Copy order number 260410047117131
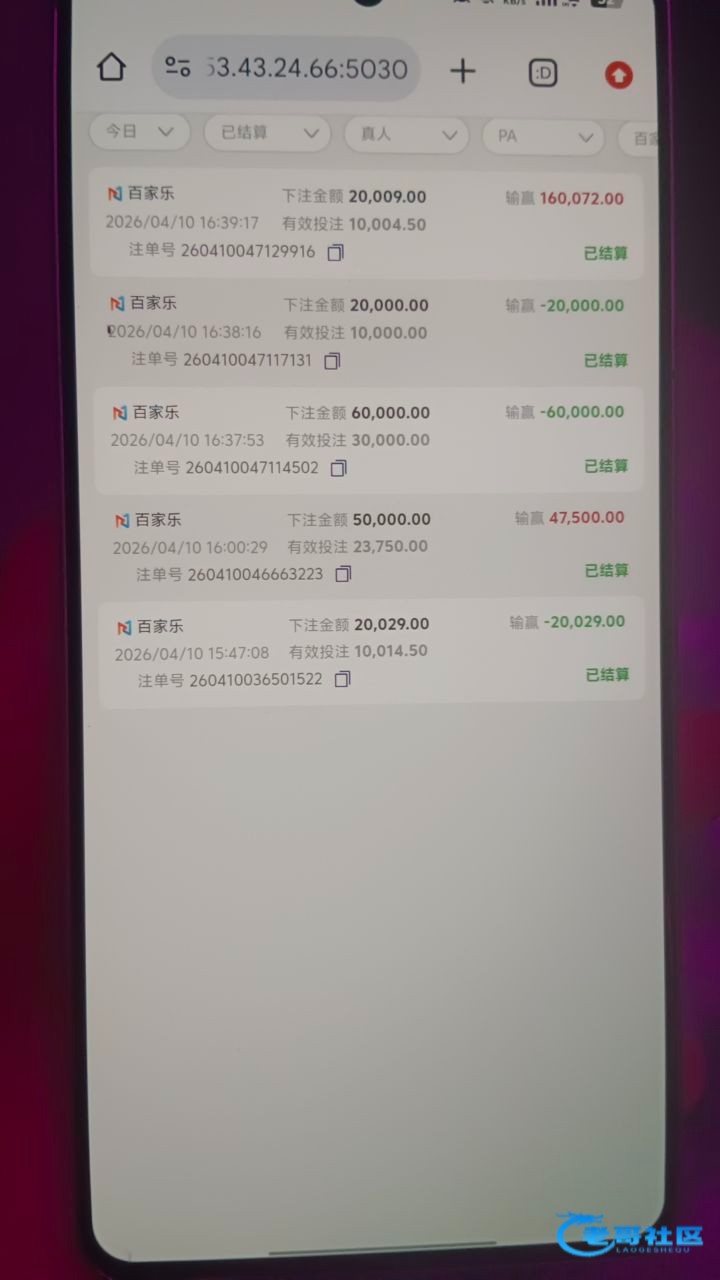 pos(332,360)
